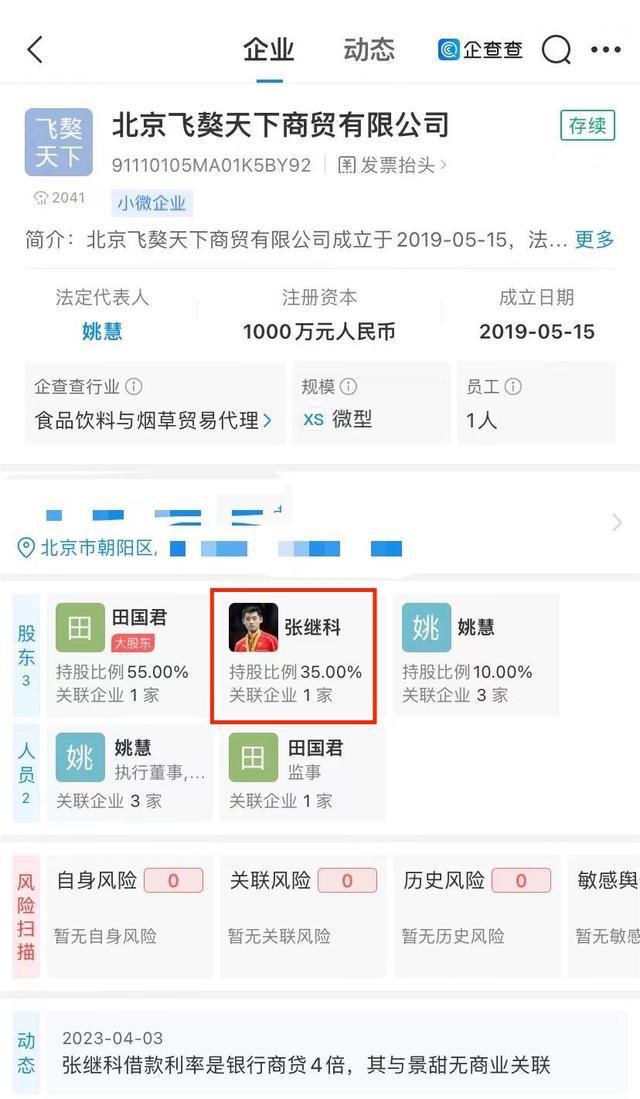
Task: Select the 企业 tab
Action: pos(269,50)
